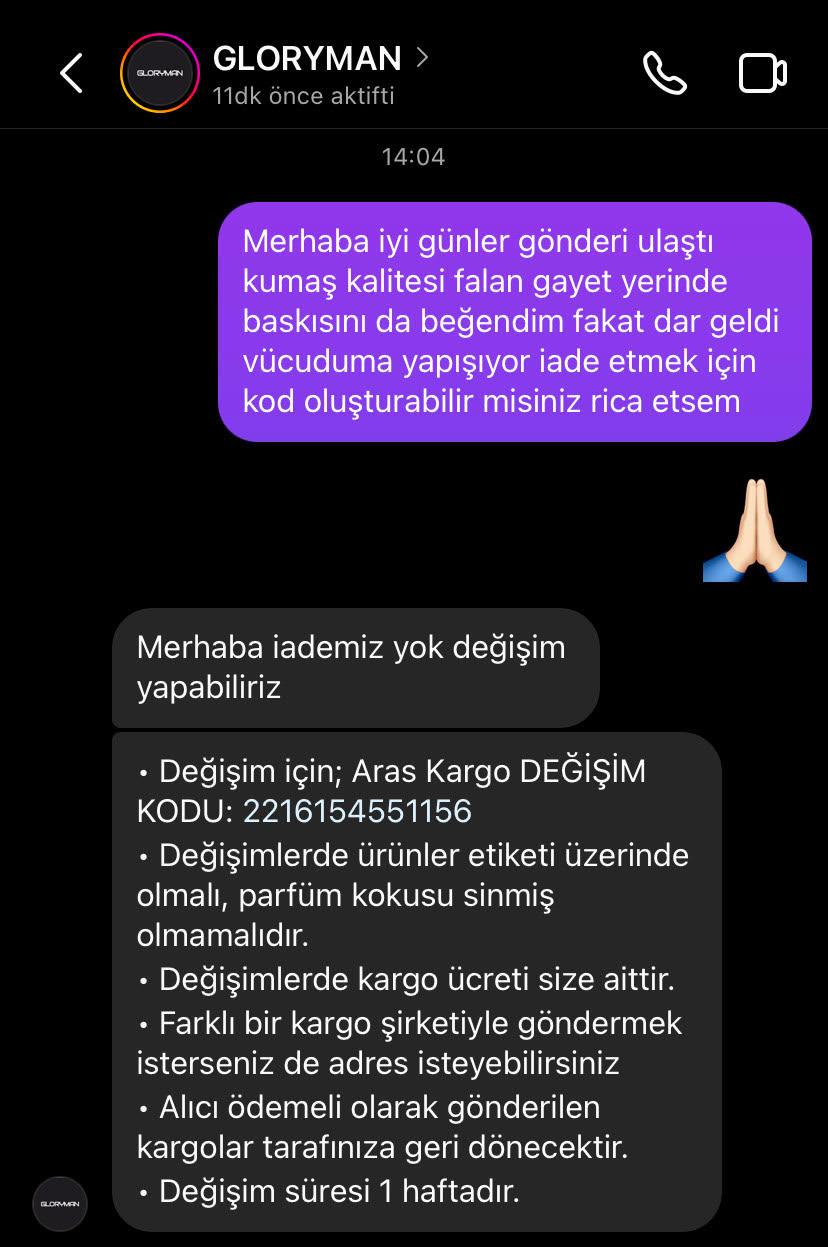
Task: Tap the 14:04 timestamp
Action: [x=414, y=156]
